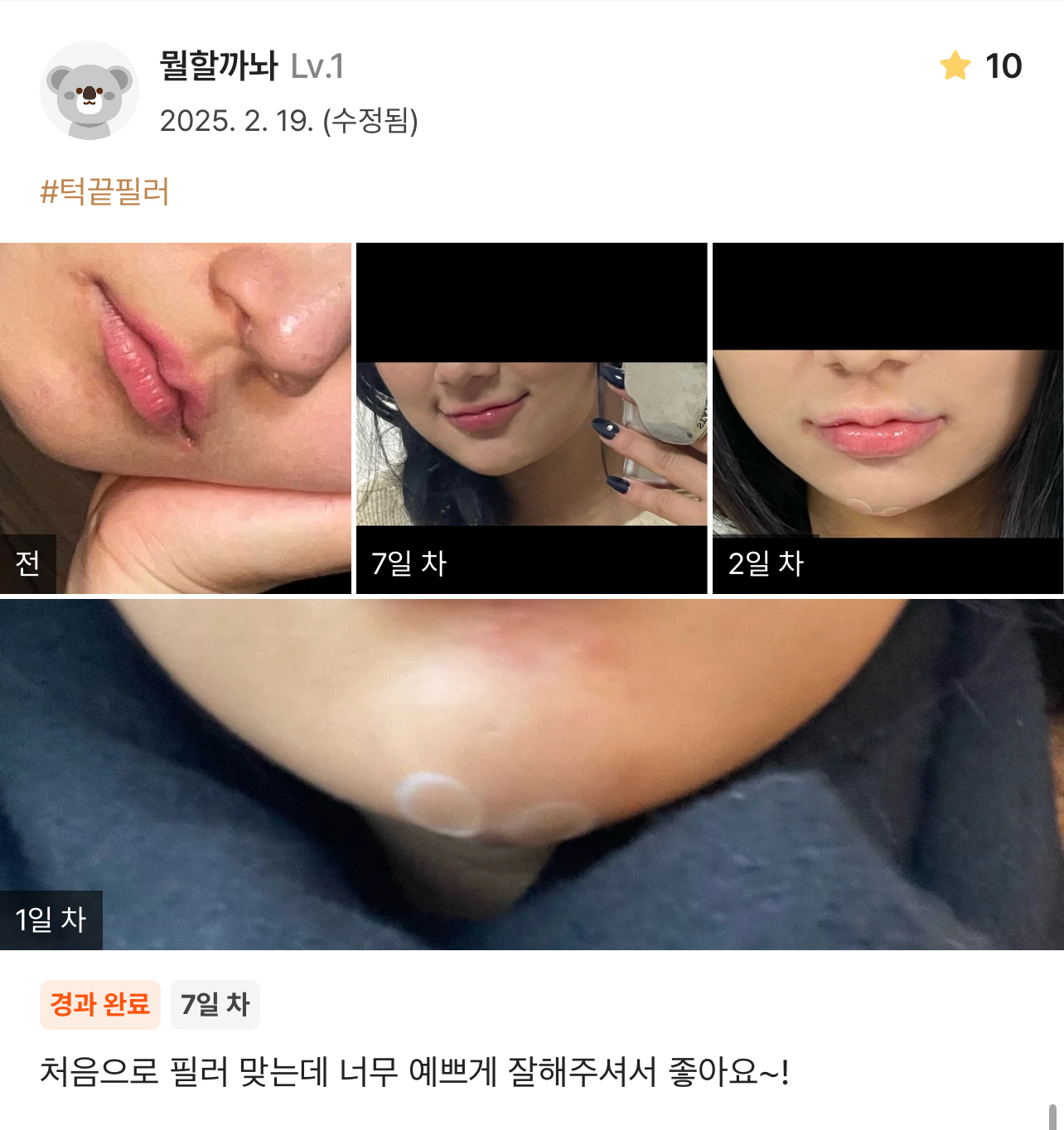View the photo labeled 7일 차
This screenshot has height=1130, width=1064.
(531, 418)
